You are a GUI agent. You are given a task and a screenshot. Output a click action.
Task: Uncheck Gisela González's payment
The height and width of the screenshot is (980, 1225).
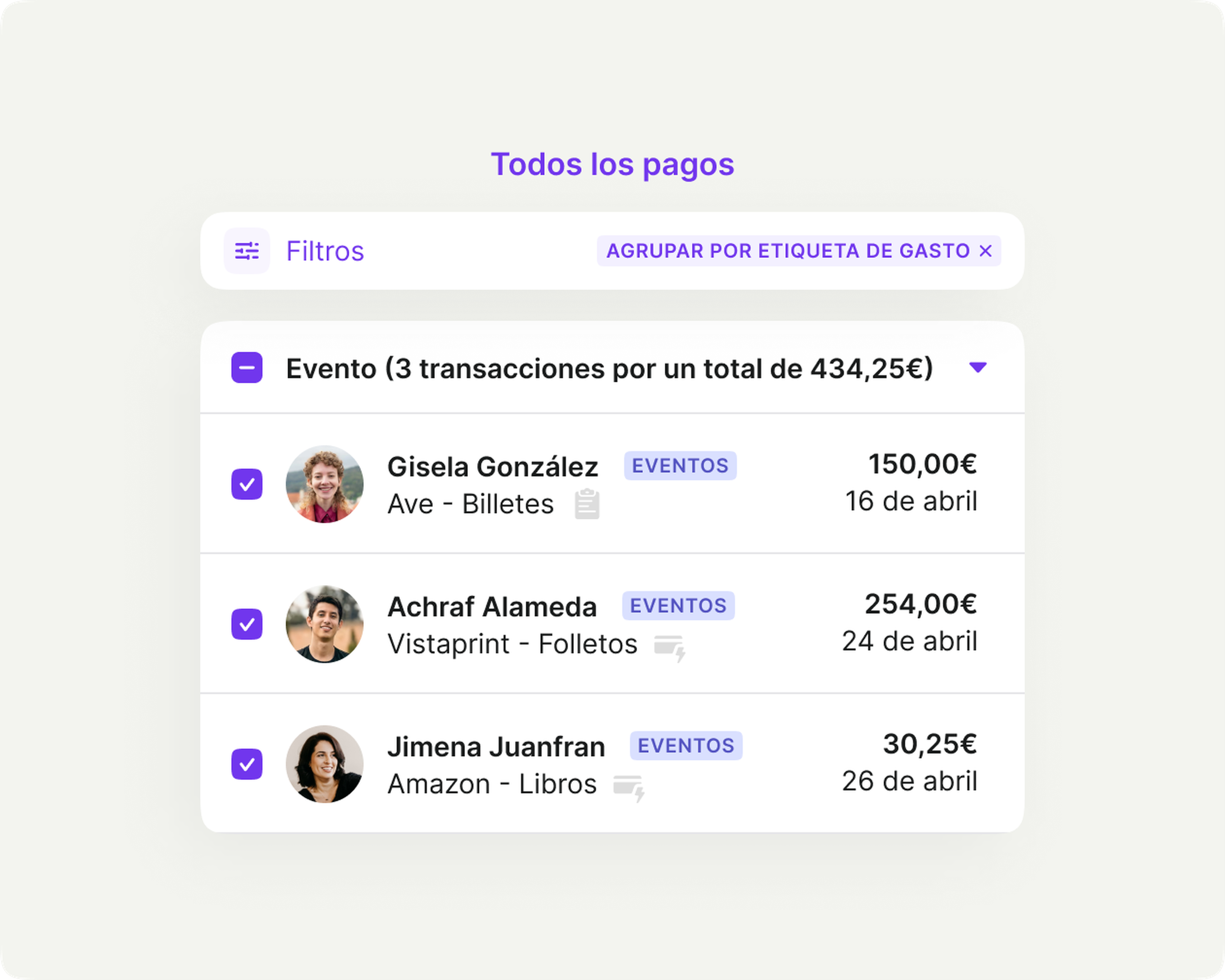tap(246, 484)
